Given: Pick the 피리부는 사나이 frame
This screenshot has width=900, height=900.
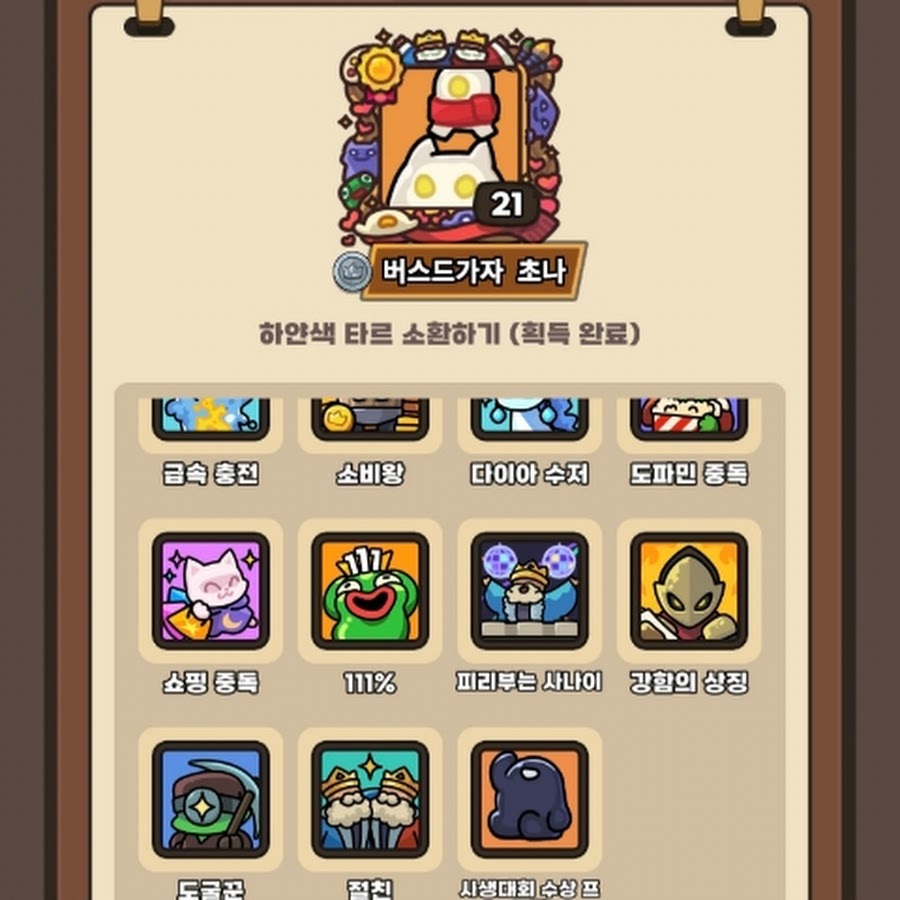Looking at the screenshot, I should 530,591.
